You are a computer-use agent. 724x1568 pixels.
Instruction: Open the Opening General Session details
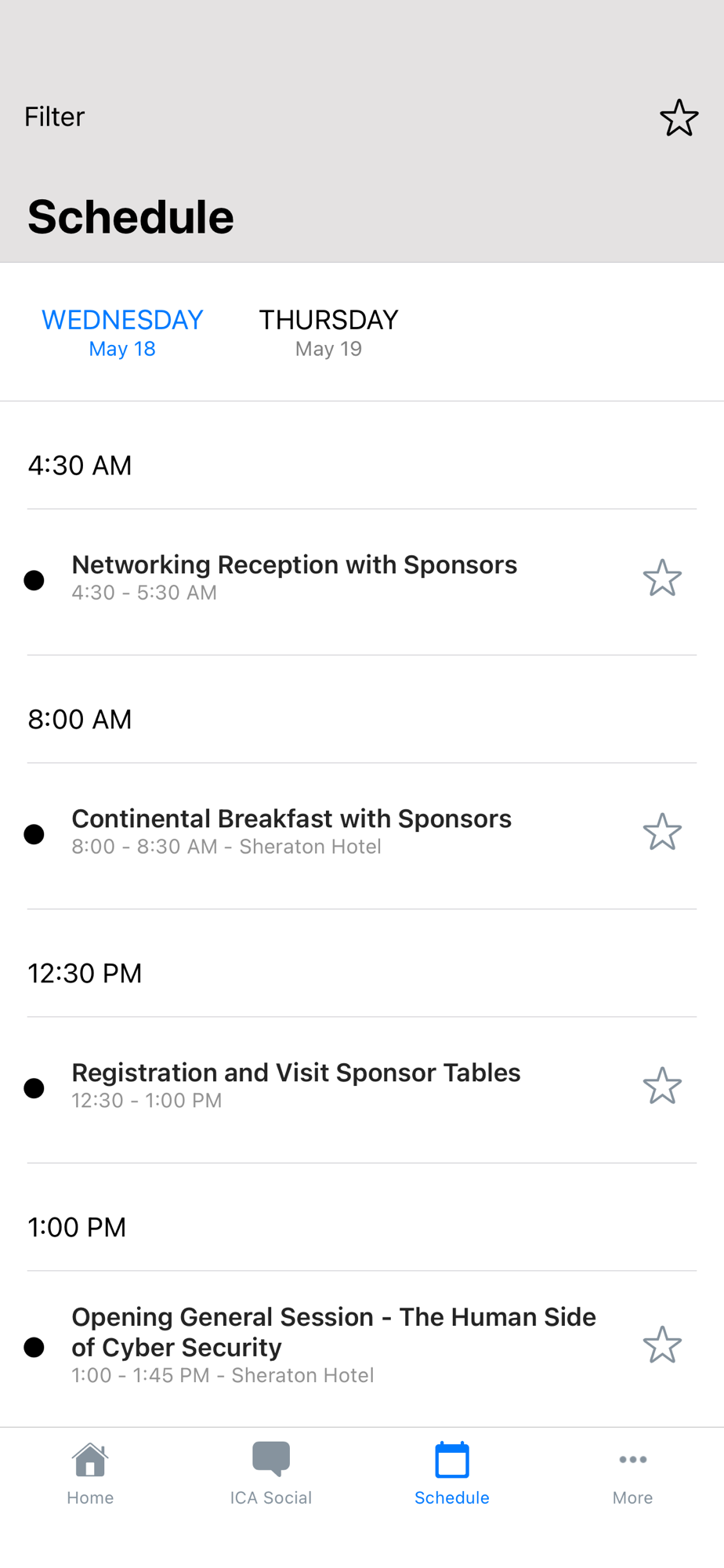(x=333, y=1345)
